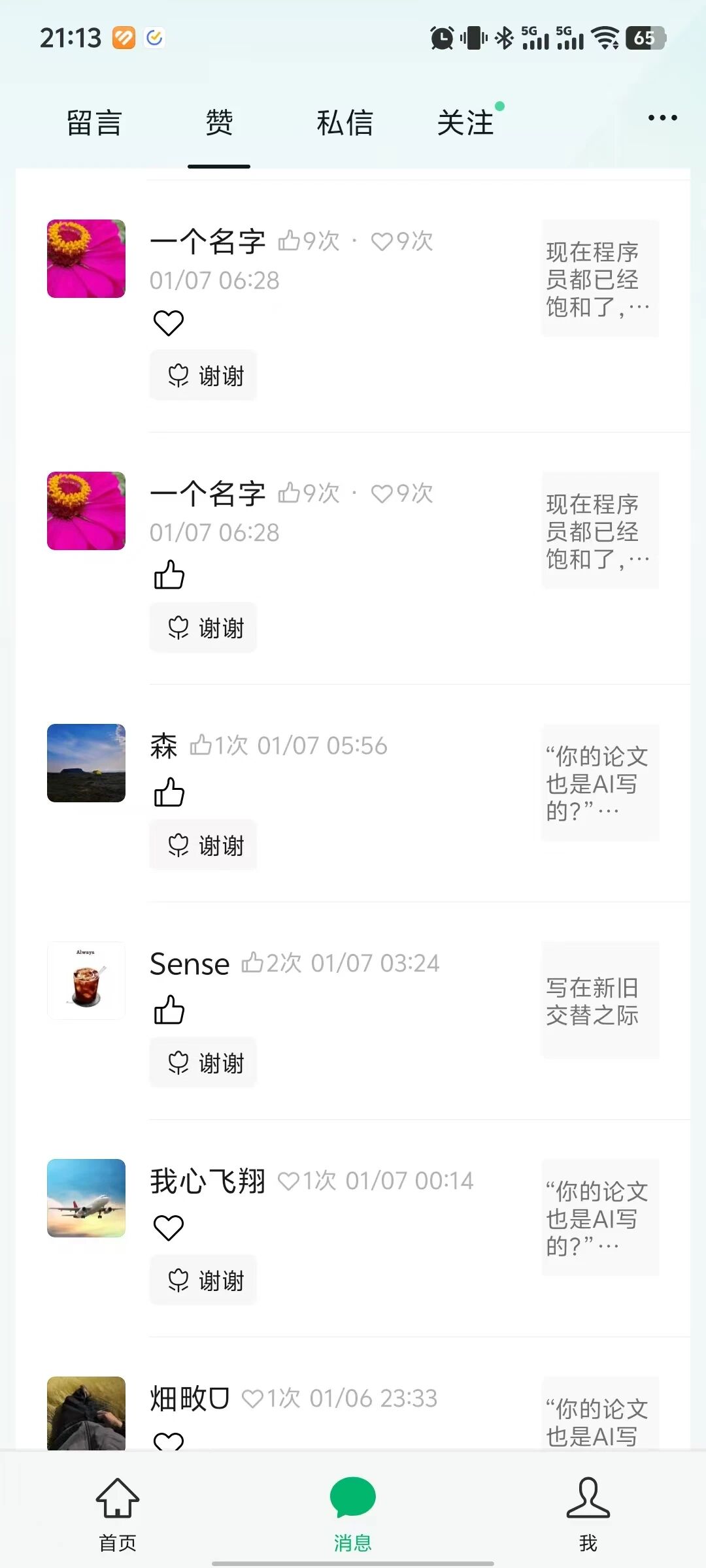This screenshot has width=706, height=1568.
Task: Open the article 写在新旧交替之际
Action: [600, 1000]
